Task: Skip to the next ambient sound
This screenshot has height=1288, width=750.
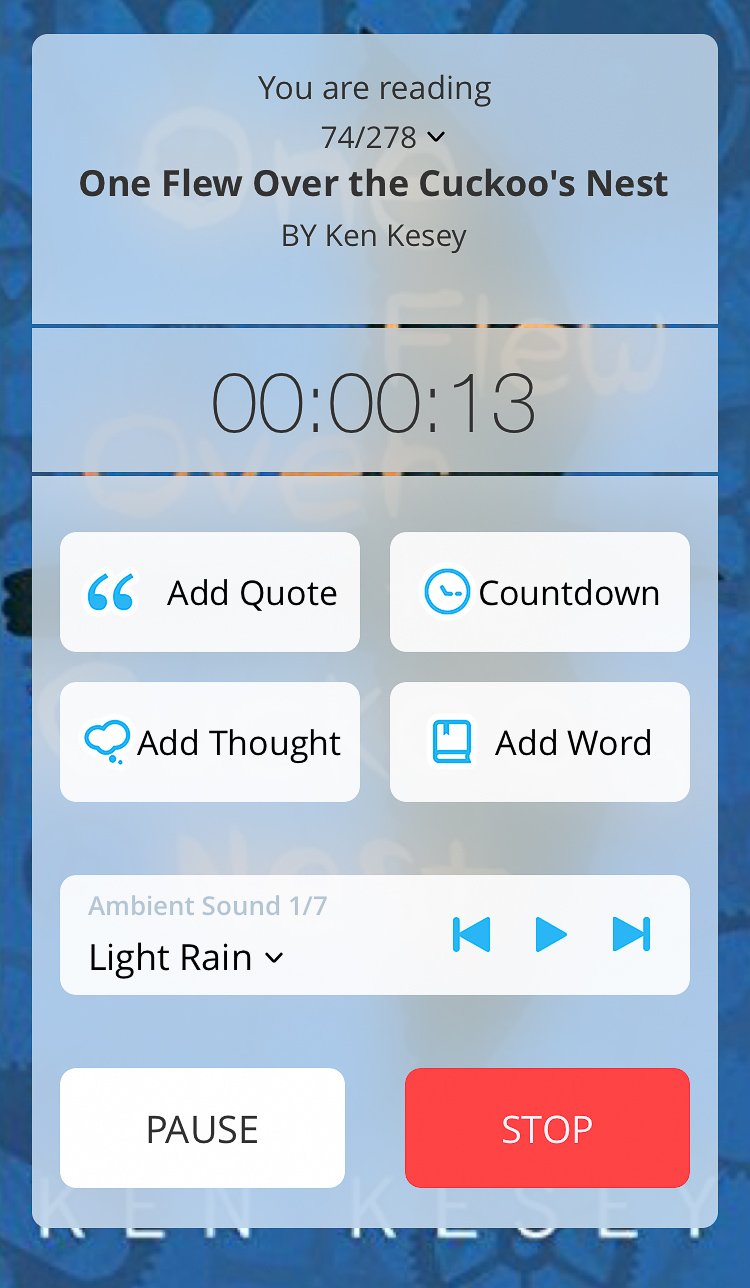Action: [631, 934]
